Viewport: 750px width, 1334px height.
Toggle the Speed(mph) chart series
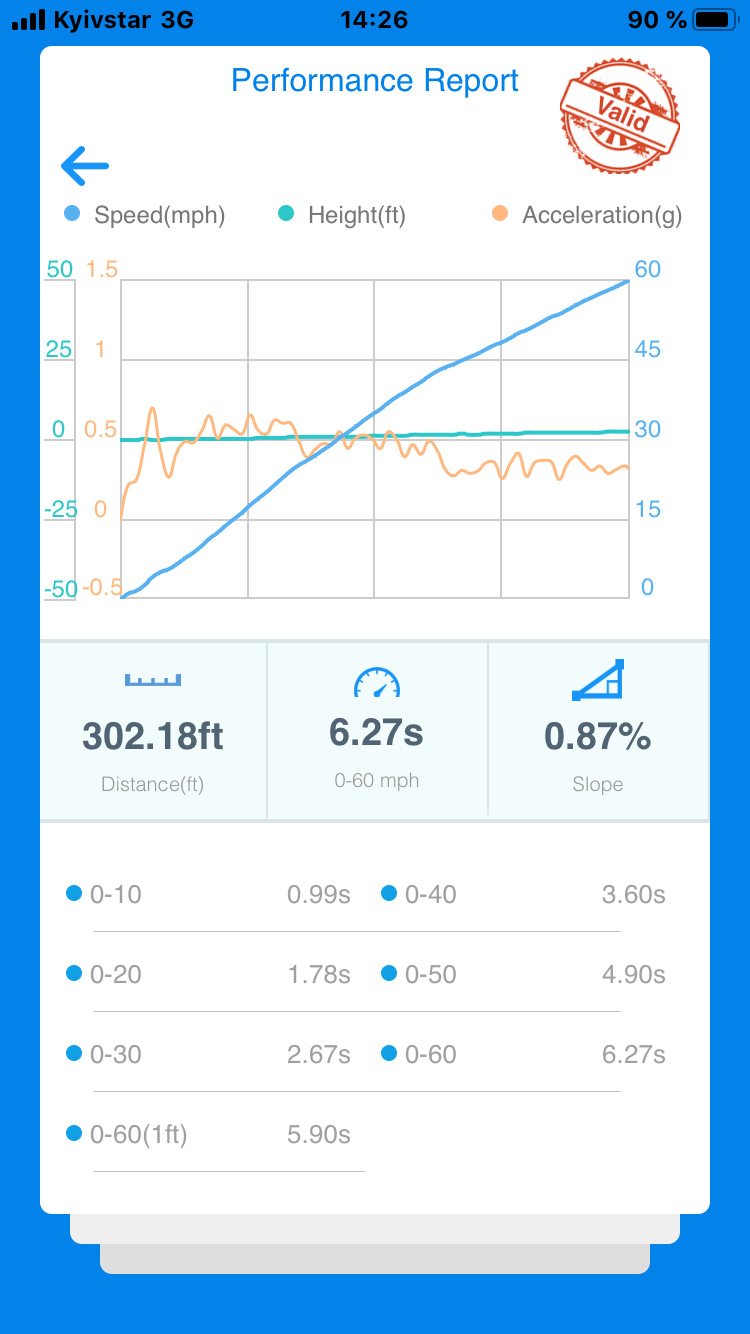pos(144,215)
